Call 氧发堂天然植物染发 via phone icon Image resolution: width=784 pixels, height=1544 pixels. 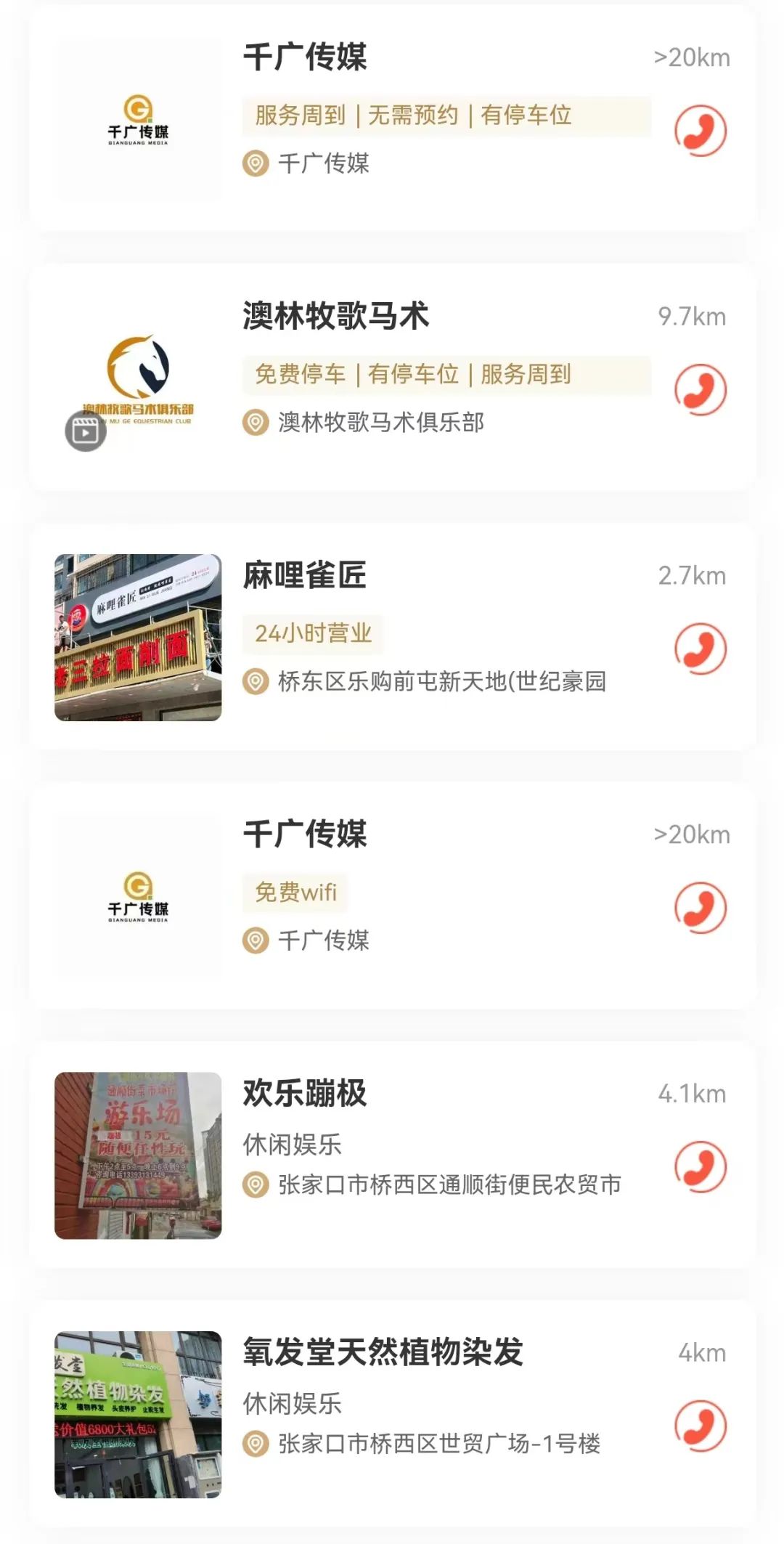(x=700, y=1426)
